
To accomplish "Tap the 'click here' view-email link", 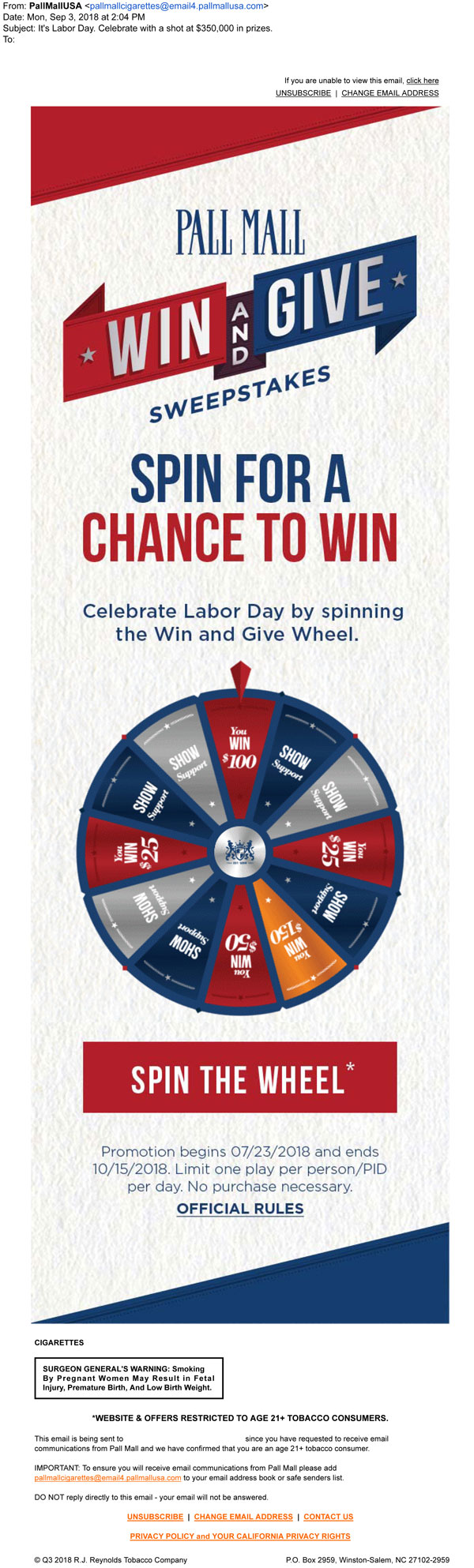I will coord(422,81).
